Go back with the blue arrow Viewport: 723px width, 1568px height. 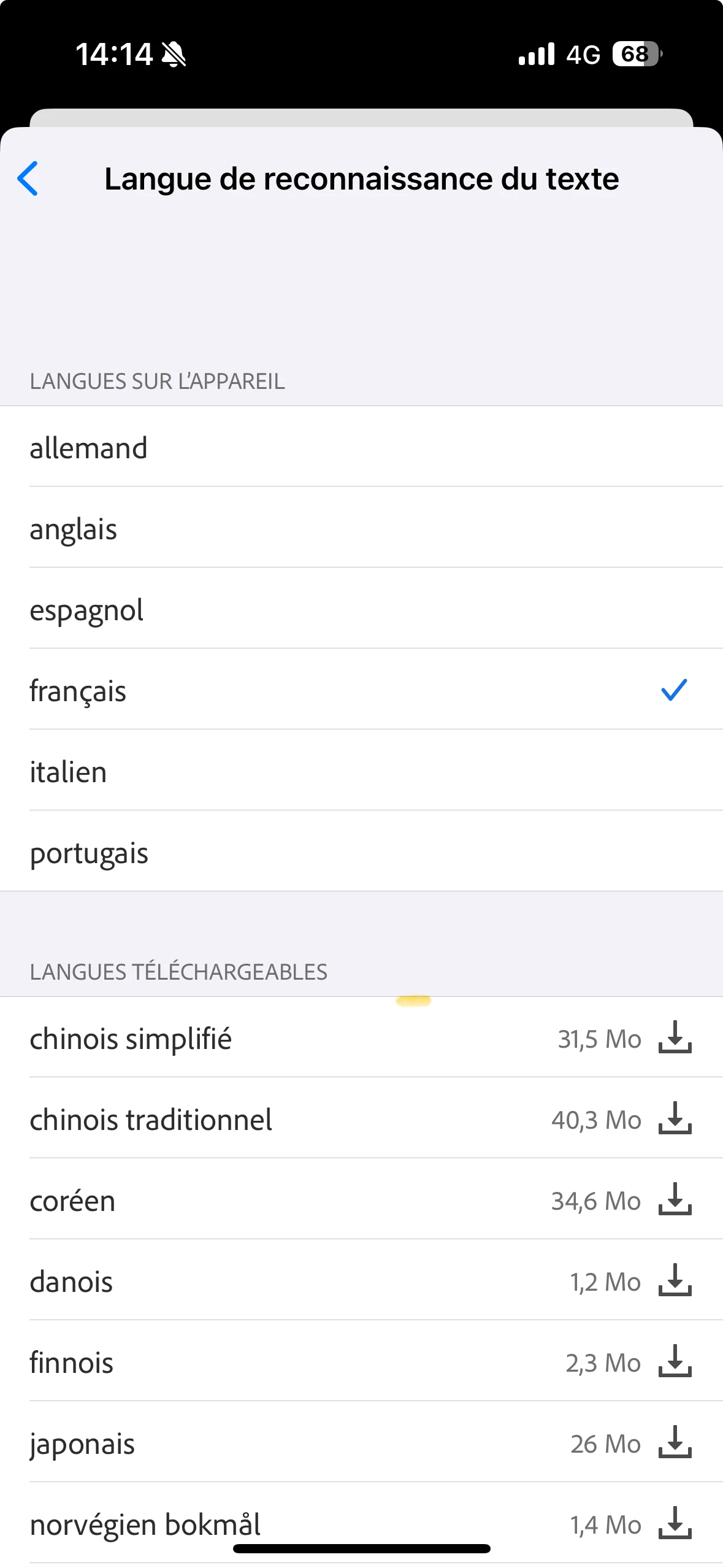[x=28, y=179]
